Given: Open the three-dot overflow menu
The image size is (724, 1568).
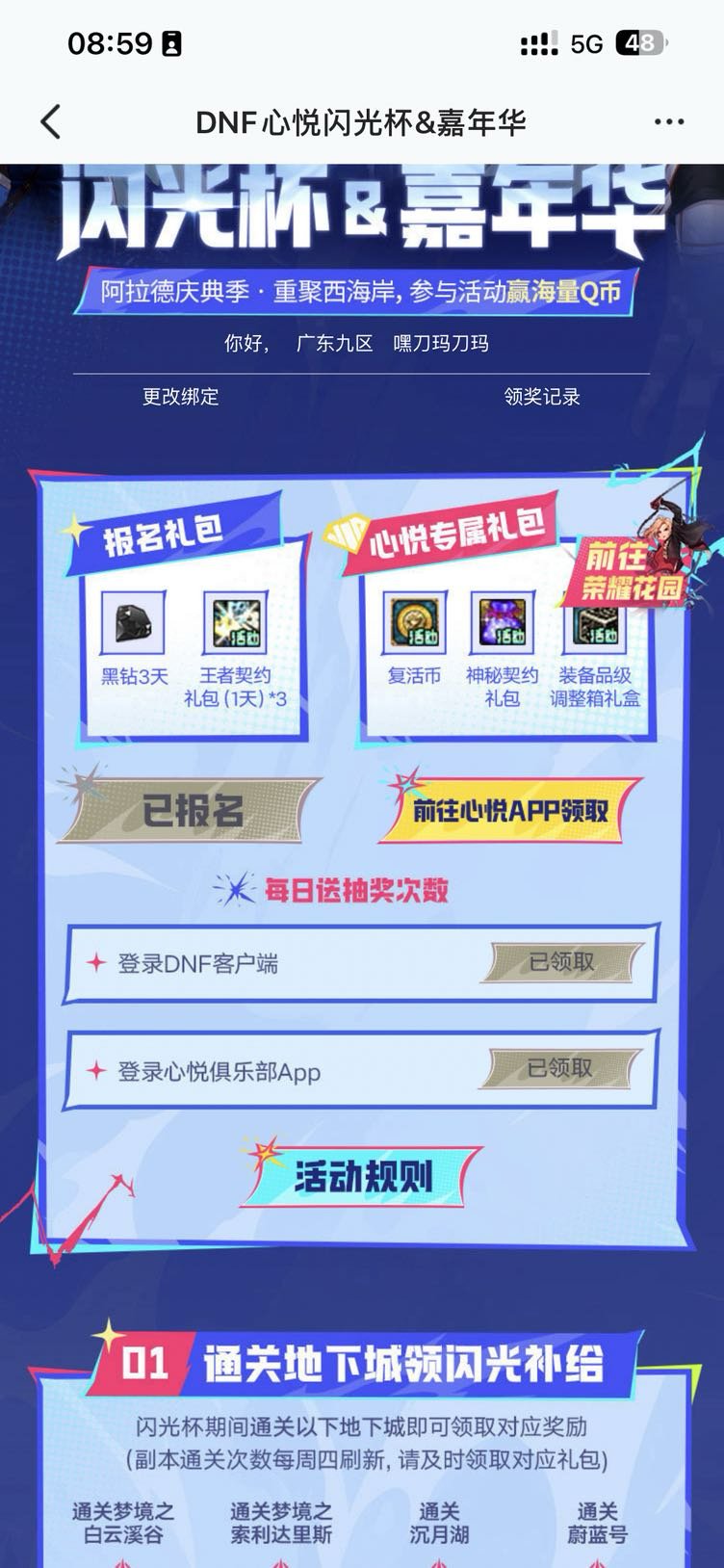Looking at the screenshot, I should click(668, 122).
